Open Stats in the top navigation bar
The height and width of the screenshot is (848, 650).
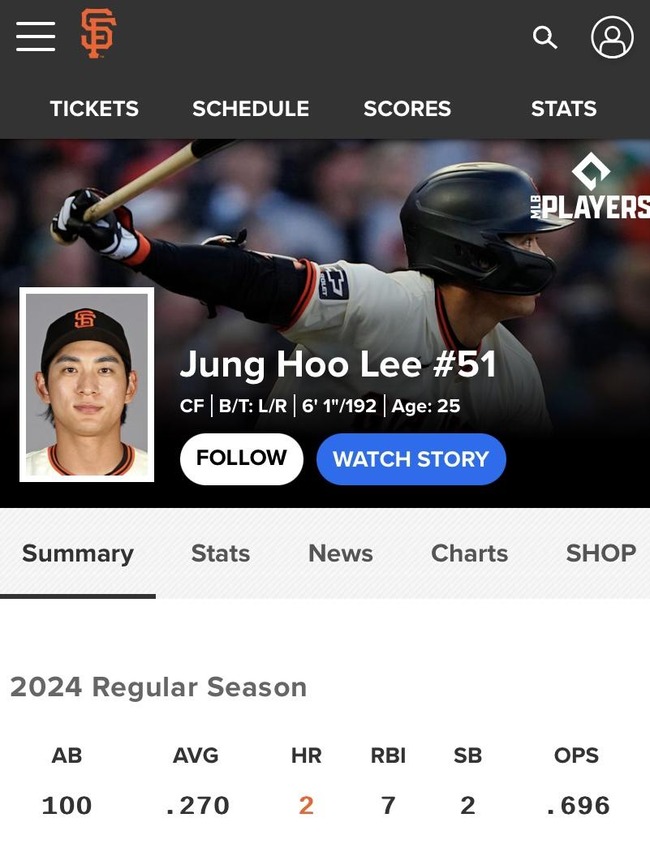[x=563, y=109]
